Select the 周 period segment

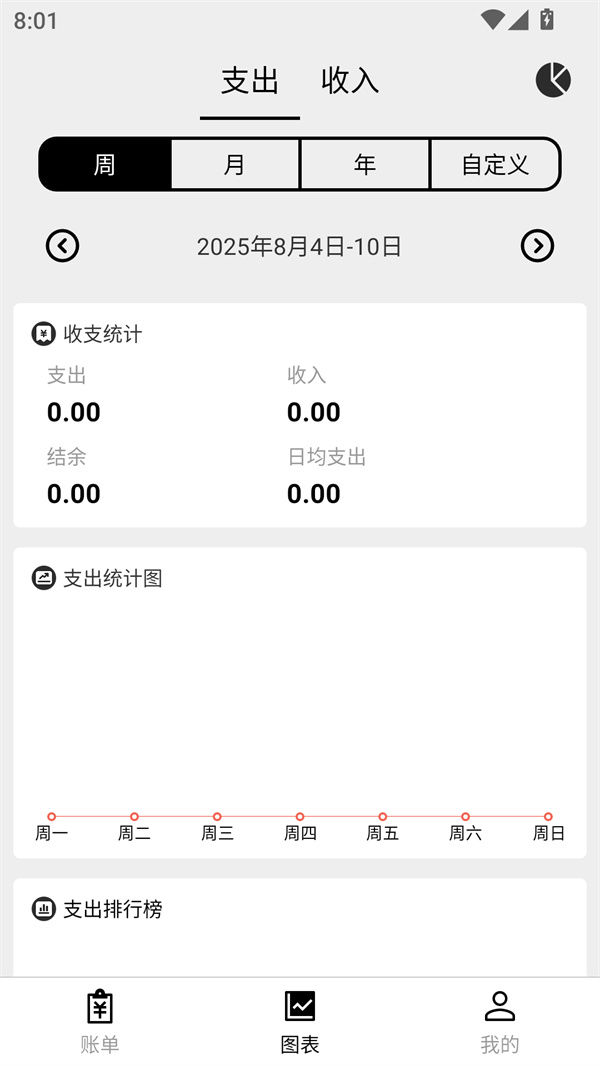pos(105,165)
